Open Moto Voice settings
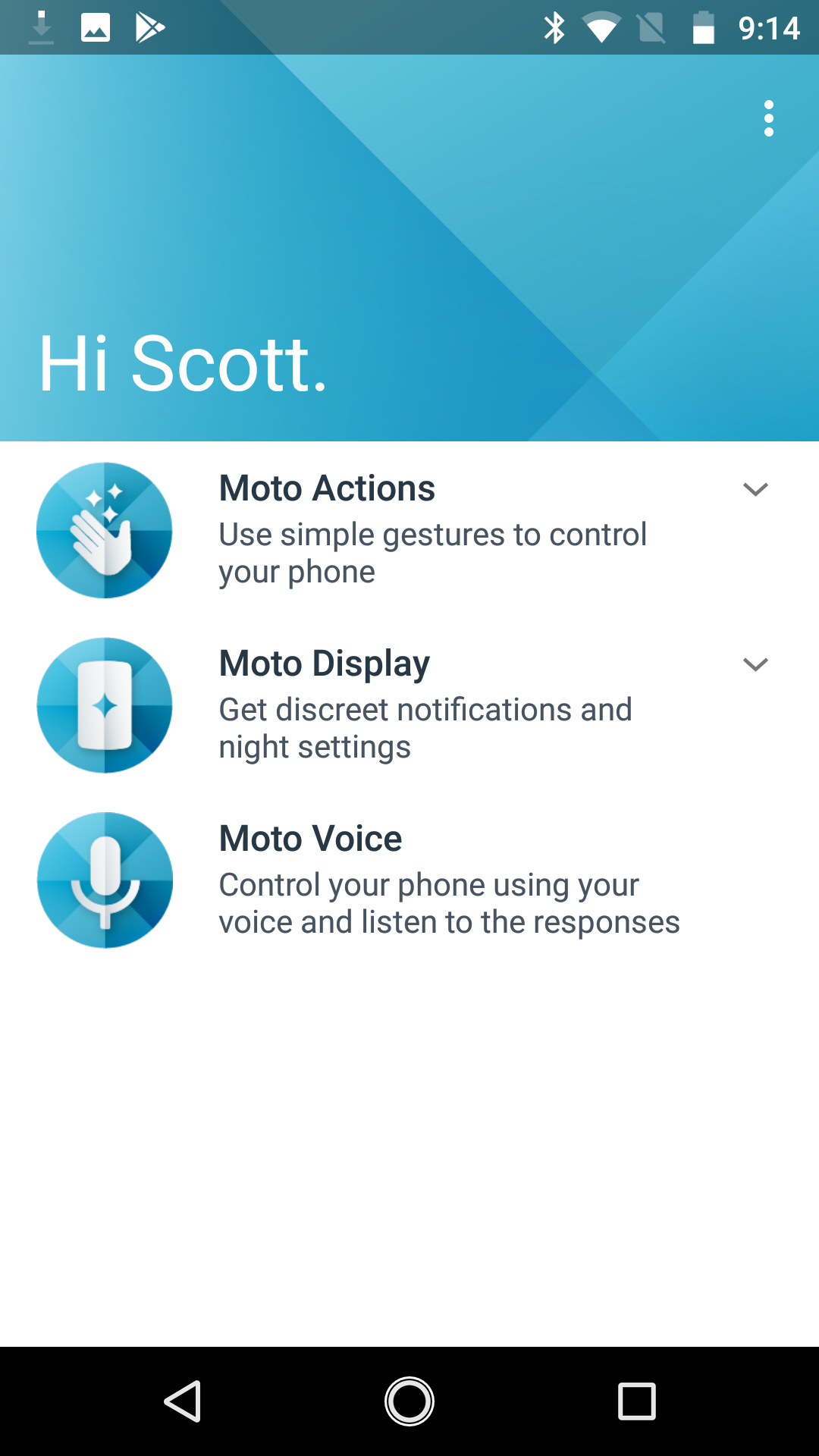 pos(409,880)
